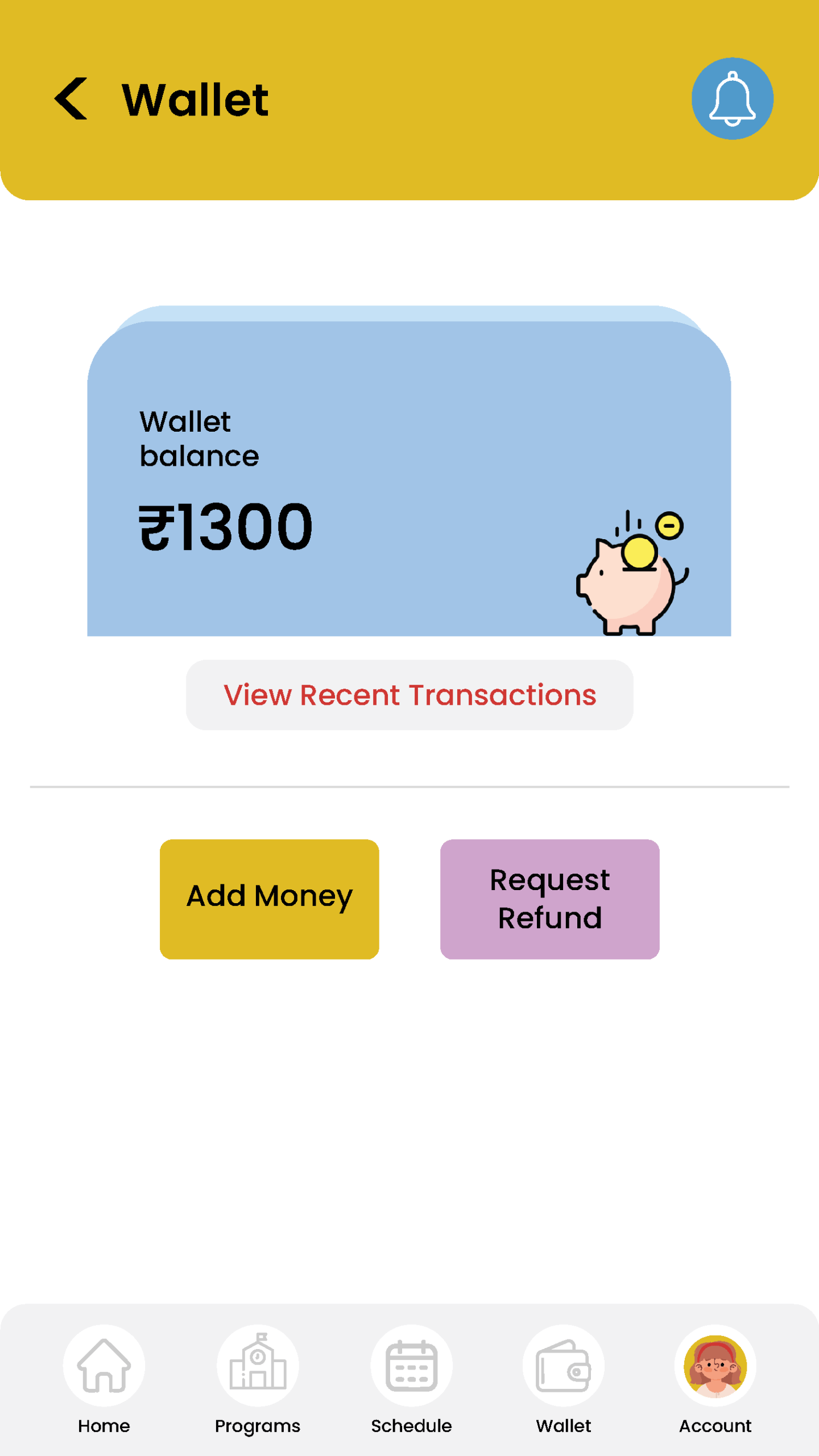
Task: Switch to the Home tab
Action: (104, 1380)
